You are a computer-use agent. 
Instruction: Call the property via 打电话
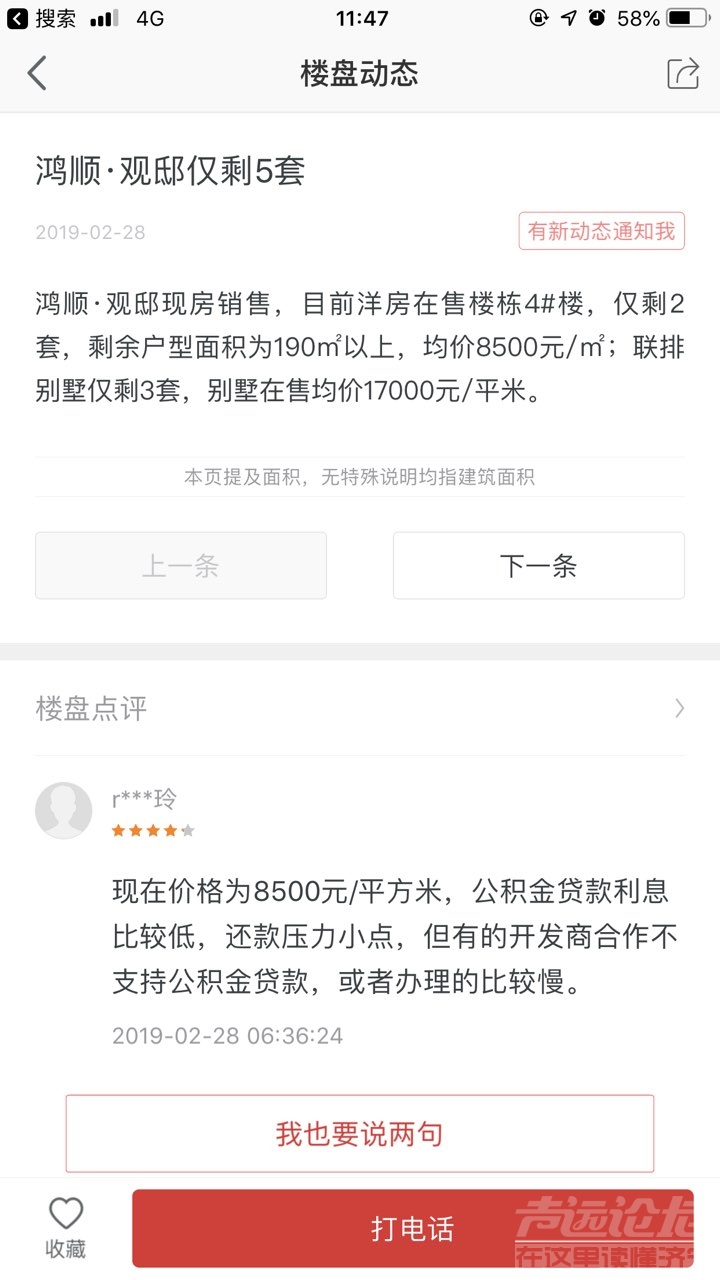point(412,1228)
